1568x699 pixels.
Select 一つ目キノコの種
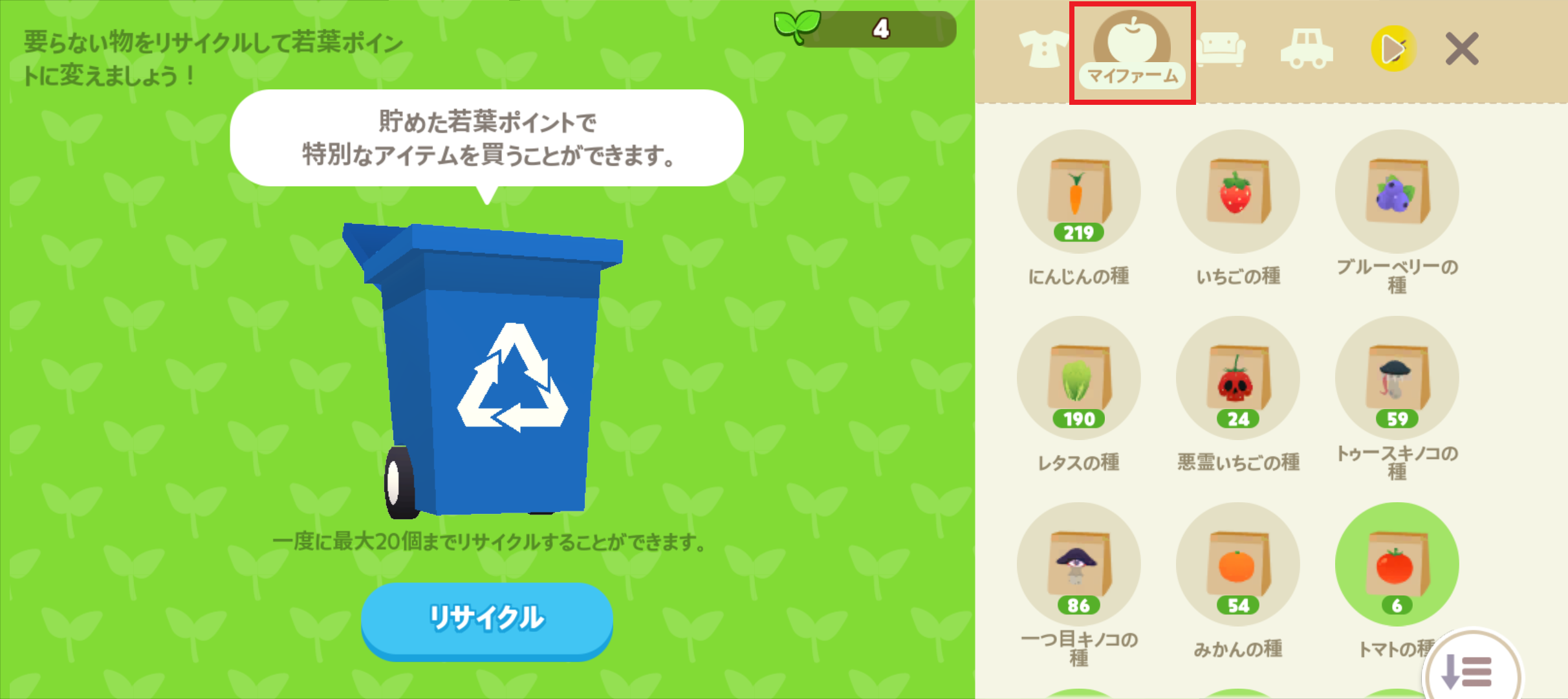(1078, 565)
